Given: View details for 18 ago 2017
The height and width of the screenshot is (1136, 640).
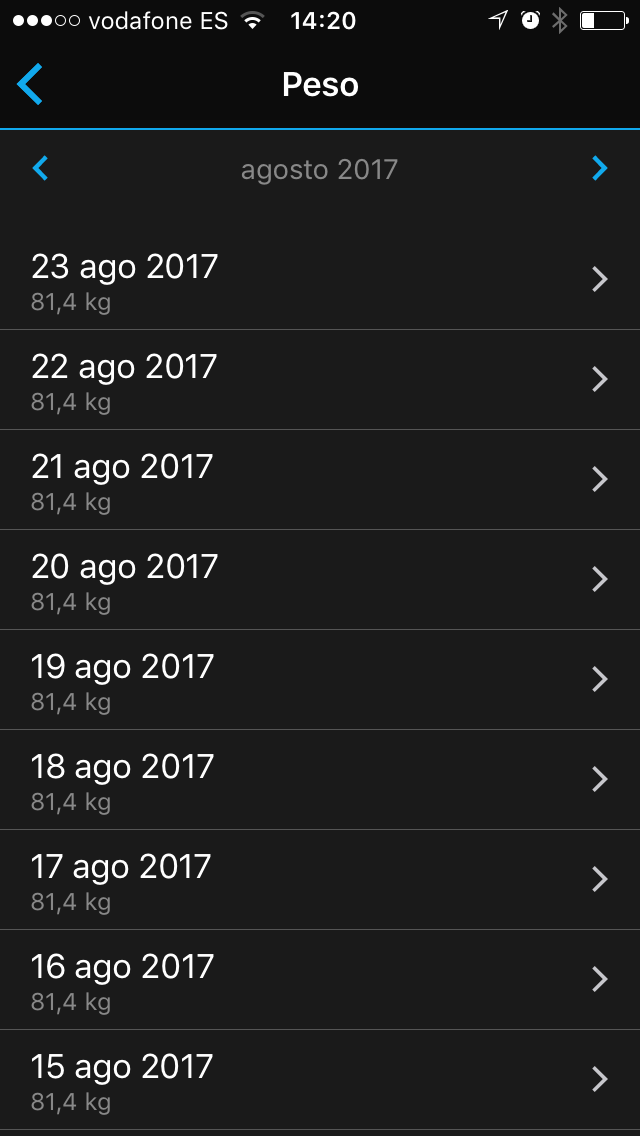Looking at the screenshot, I should click(320, 780).
